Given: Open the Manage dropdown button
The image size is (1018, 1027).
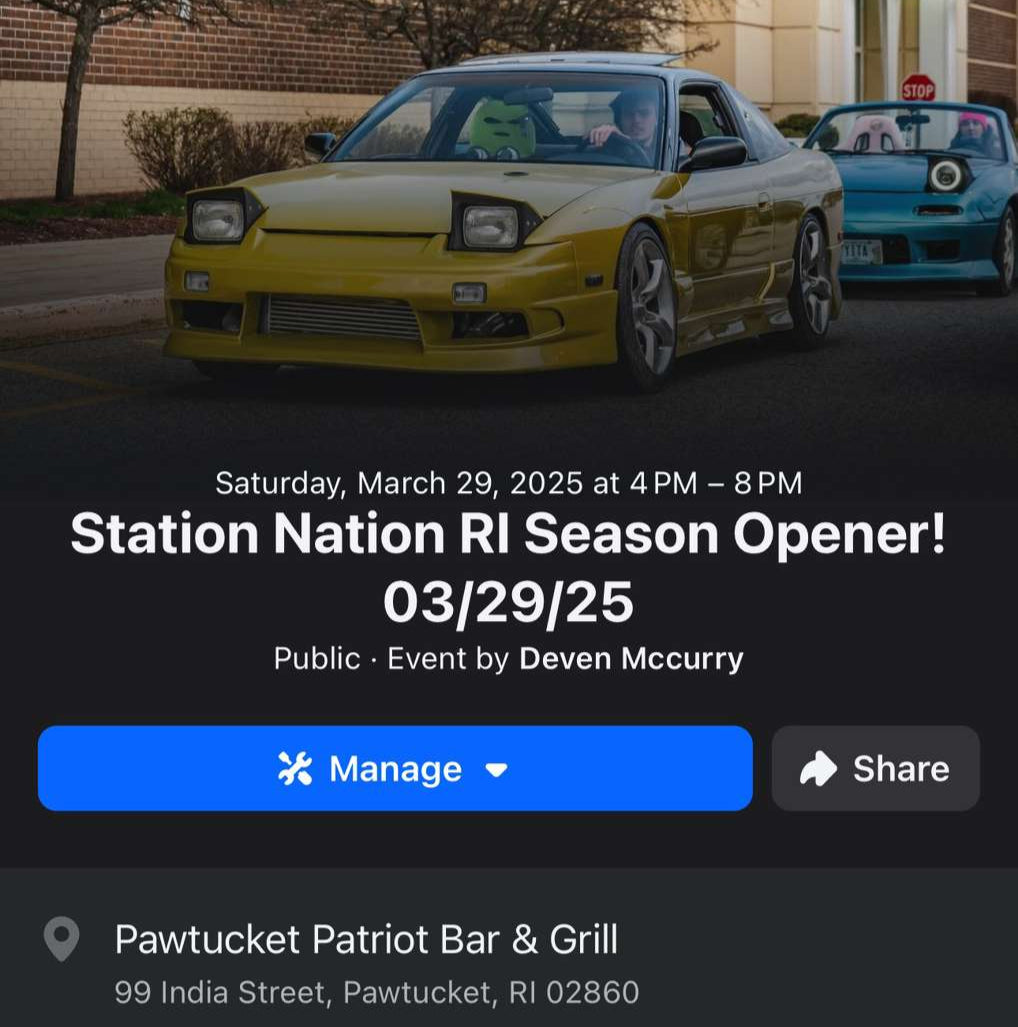Looking at the screenshot, I should (394, 768).
